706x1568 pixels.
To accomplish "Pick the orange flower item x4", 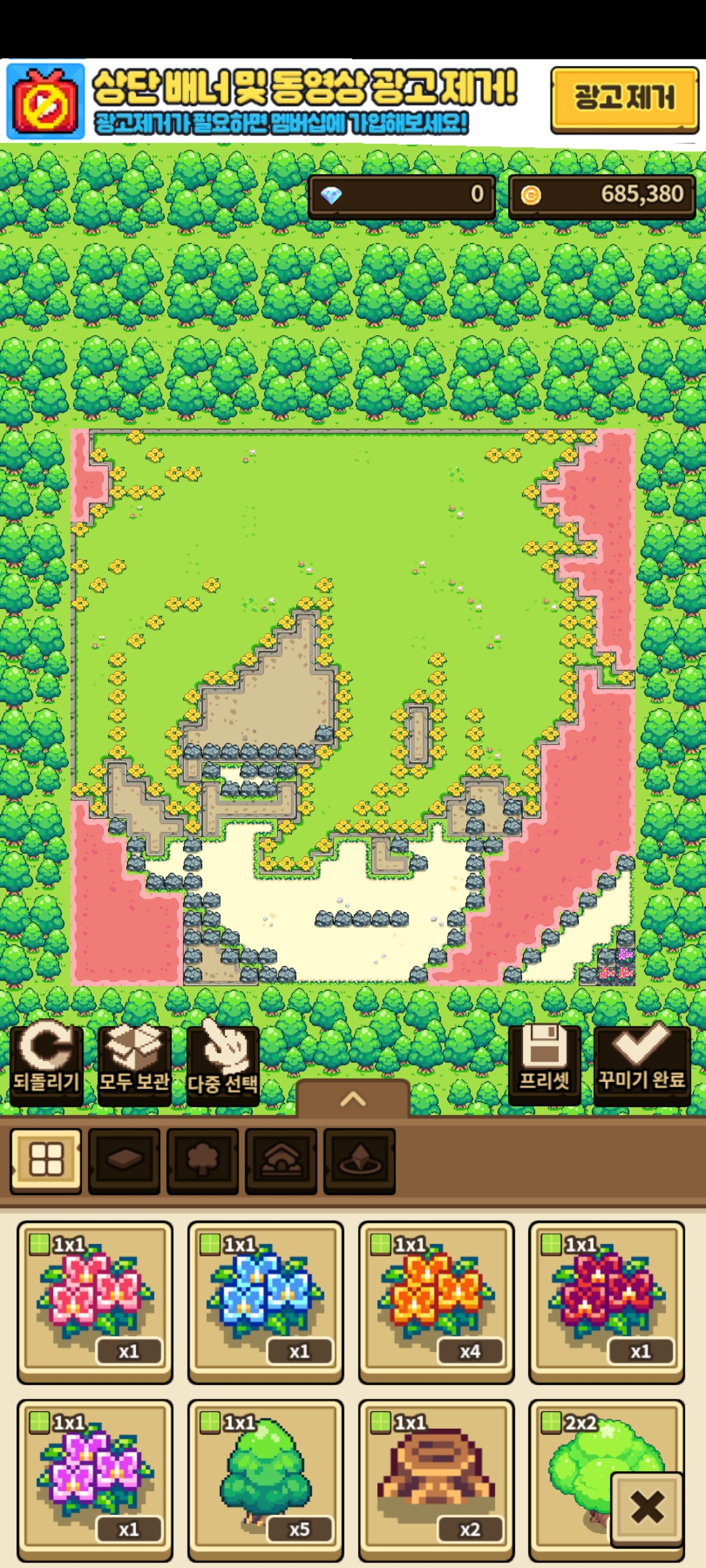I will [x=436, y=1302].
